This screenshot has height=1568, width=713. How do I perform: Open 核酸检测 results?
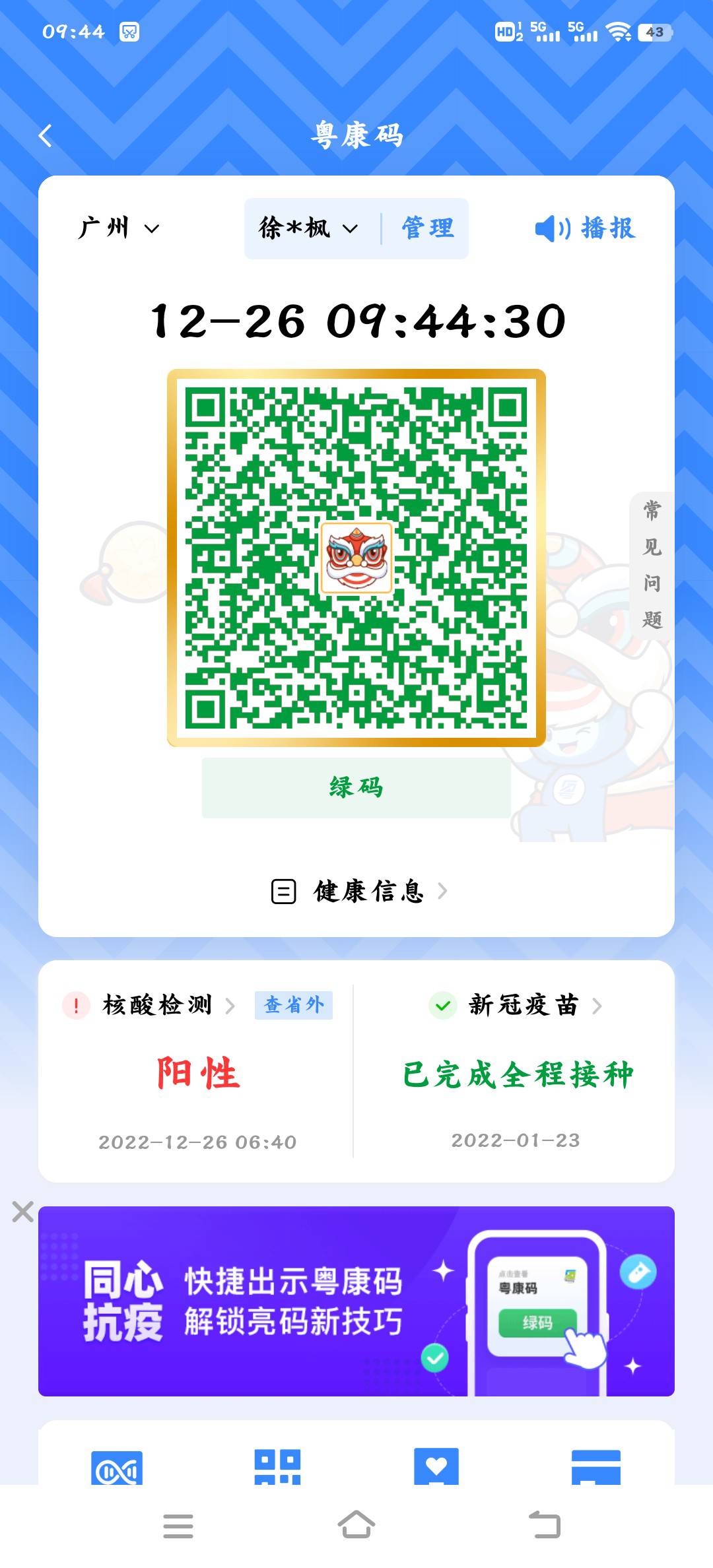tap(158, 1006)
